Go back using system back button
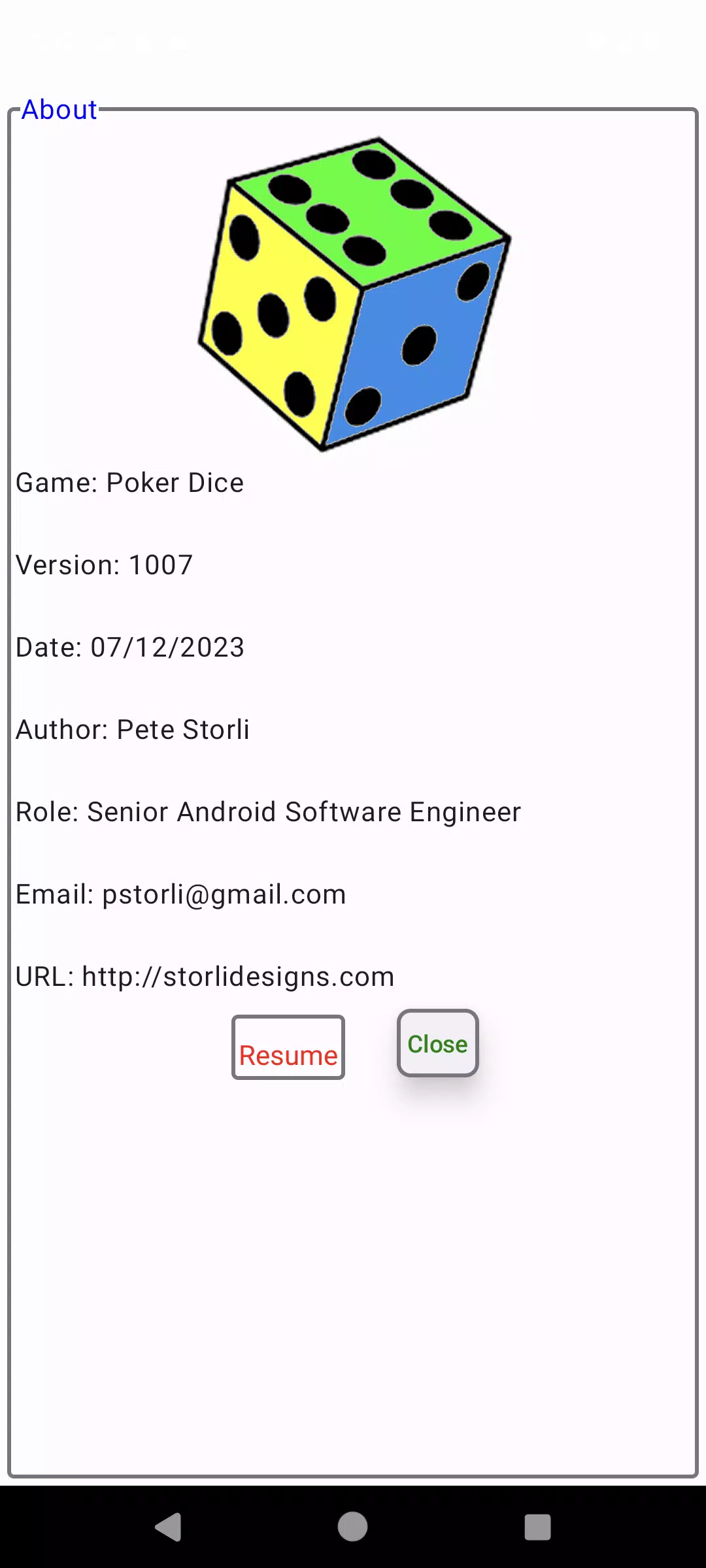706x1568 pixels. point(169,1527)
